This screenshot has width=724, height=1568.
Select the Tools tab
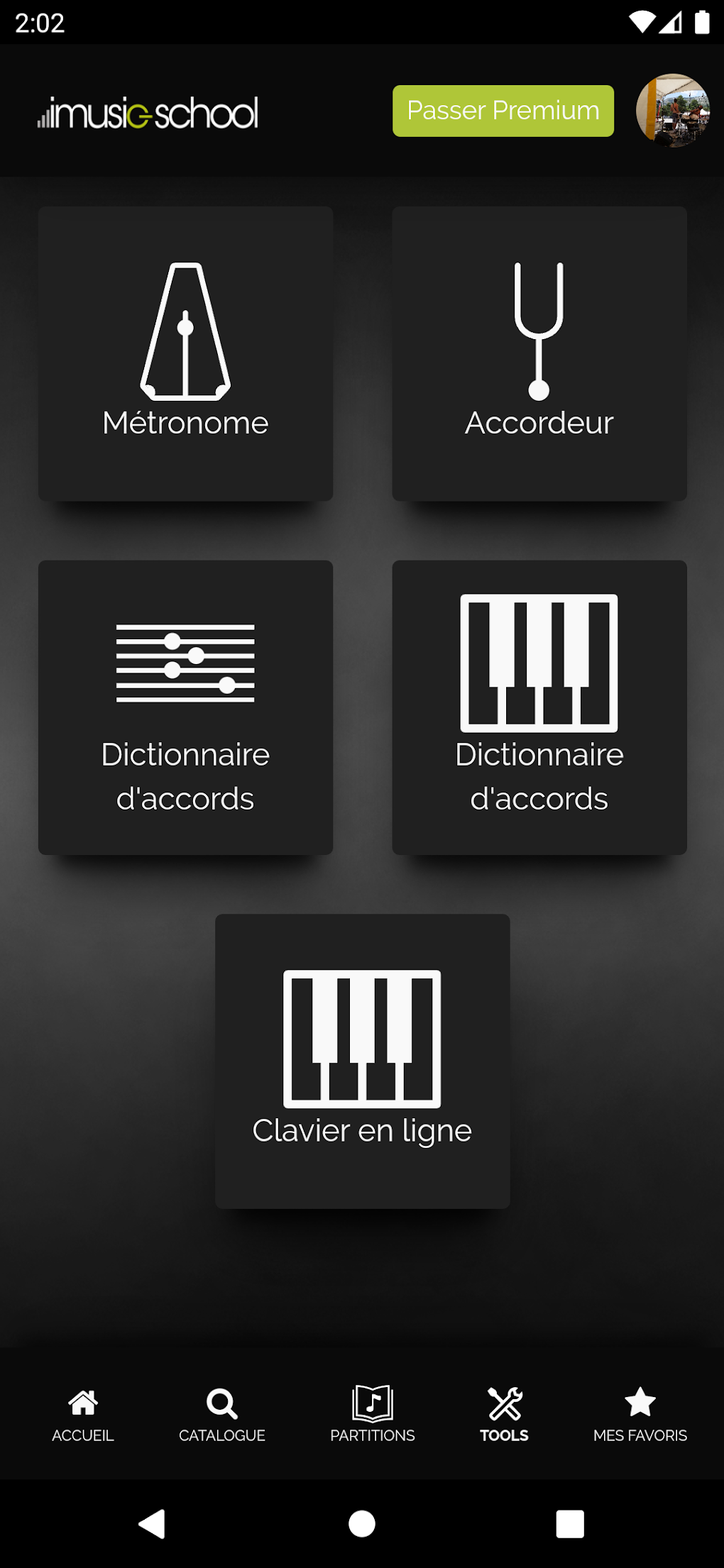click(504, 1415)
